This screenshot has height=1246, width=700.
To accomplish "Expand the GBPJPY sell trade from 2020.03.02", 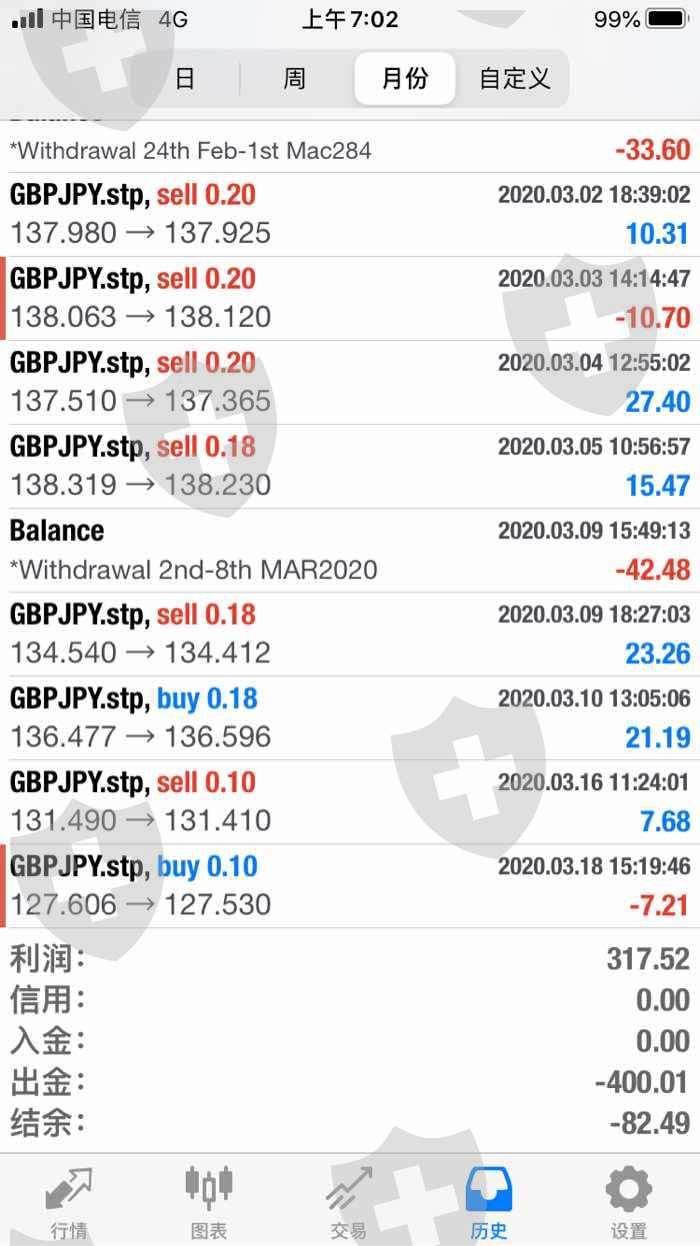I will 350,214.
